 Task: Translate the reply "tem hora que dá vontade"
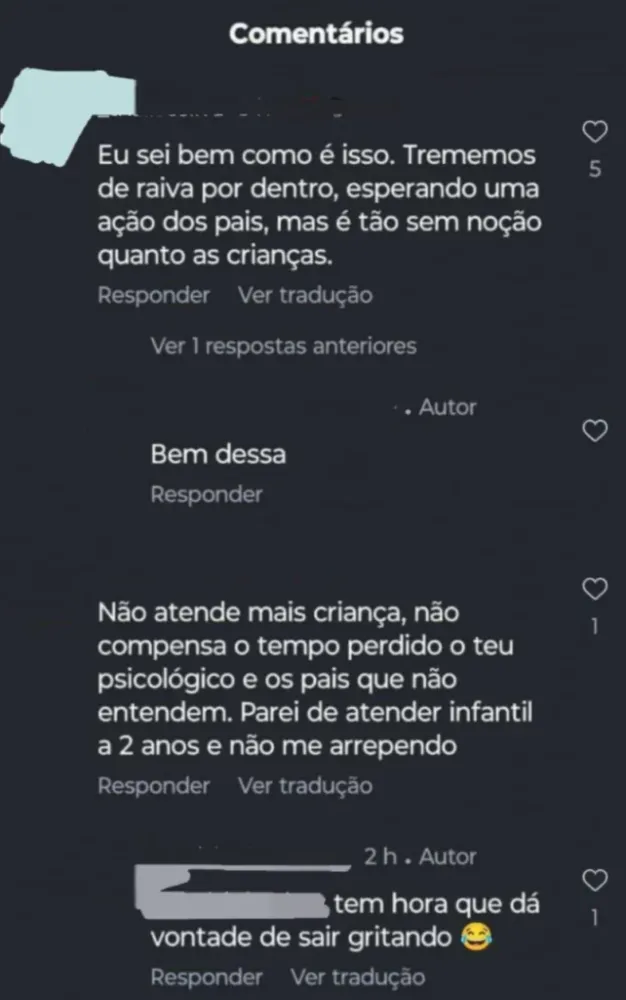click(357, 977)
